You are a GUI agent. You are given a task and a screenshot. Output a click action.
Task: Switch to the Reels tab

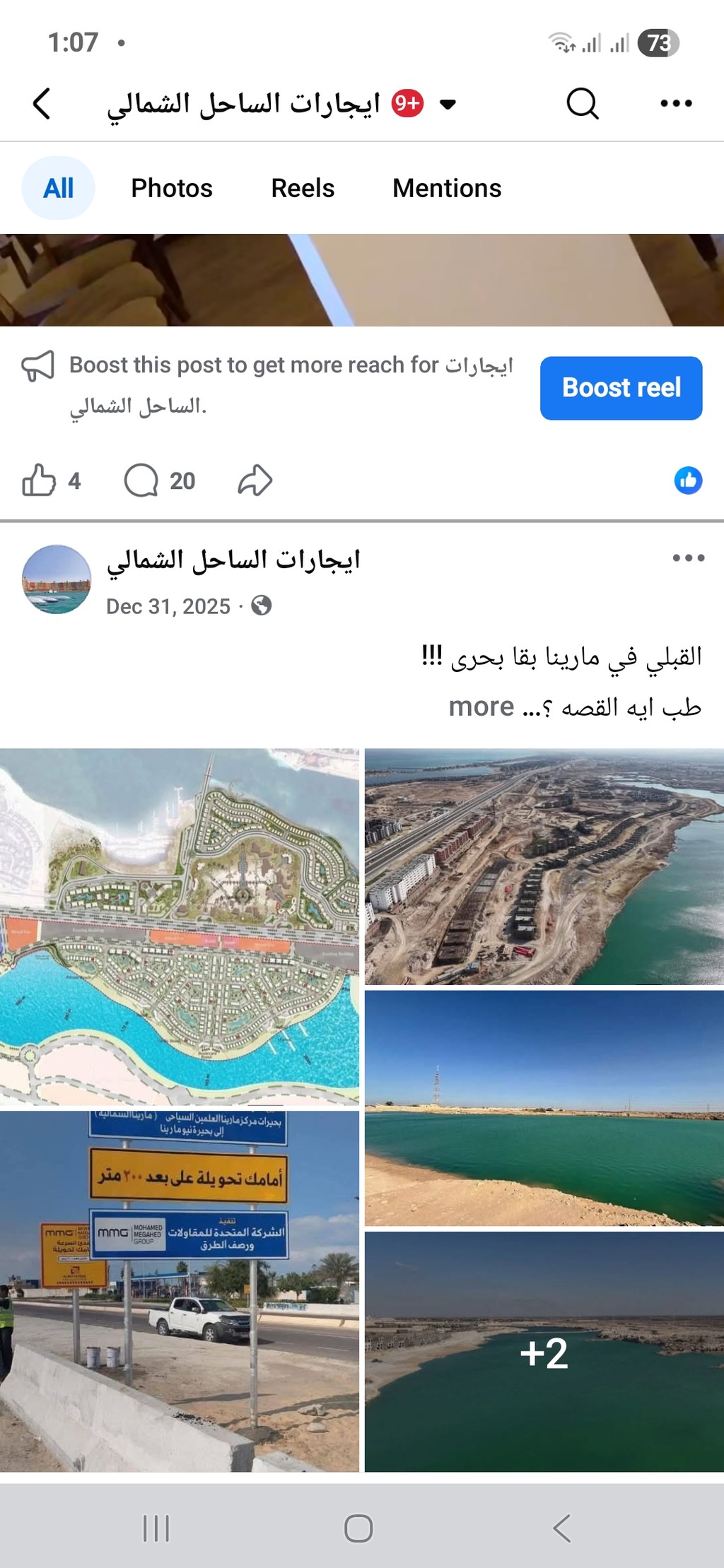(303, 188)
